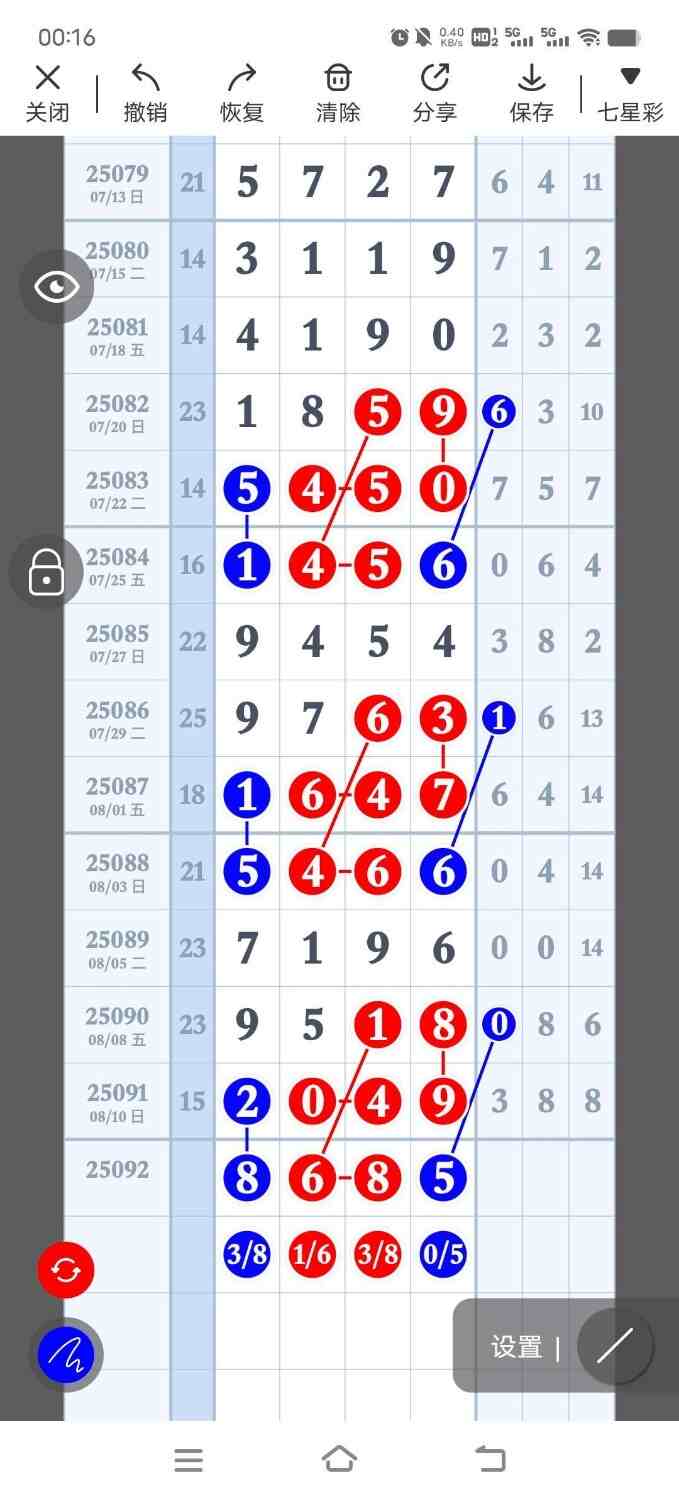This screenshot has height=1500, width=679.
Task: Go to the home screen
Action: (339, 1460)
